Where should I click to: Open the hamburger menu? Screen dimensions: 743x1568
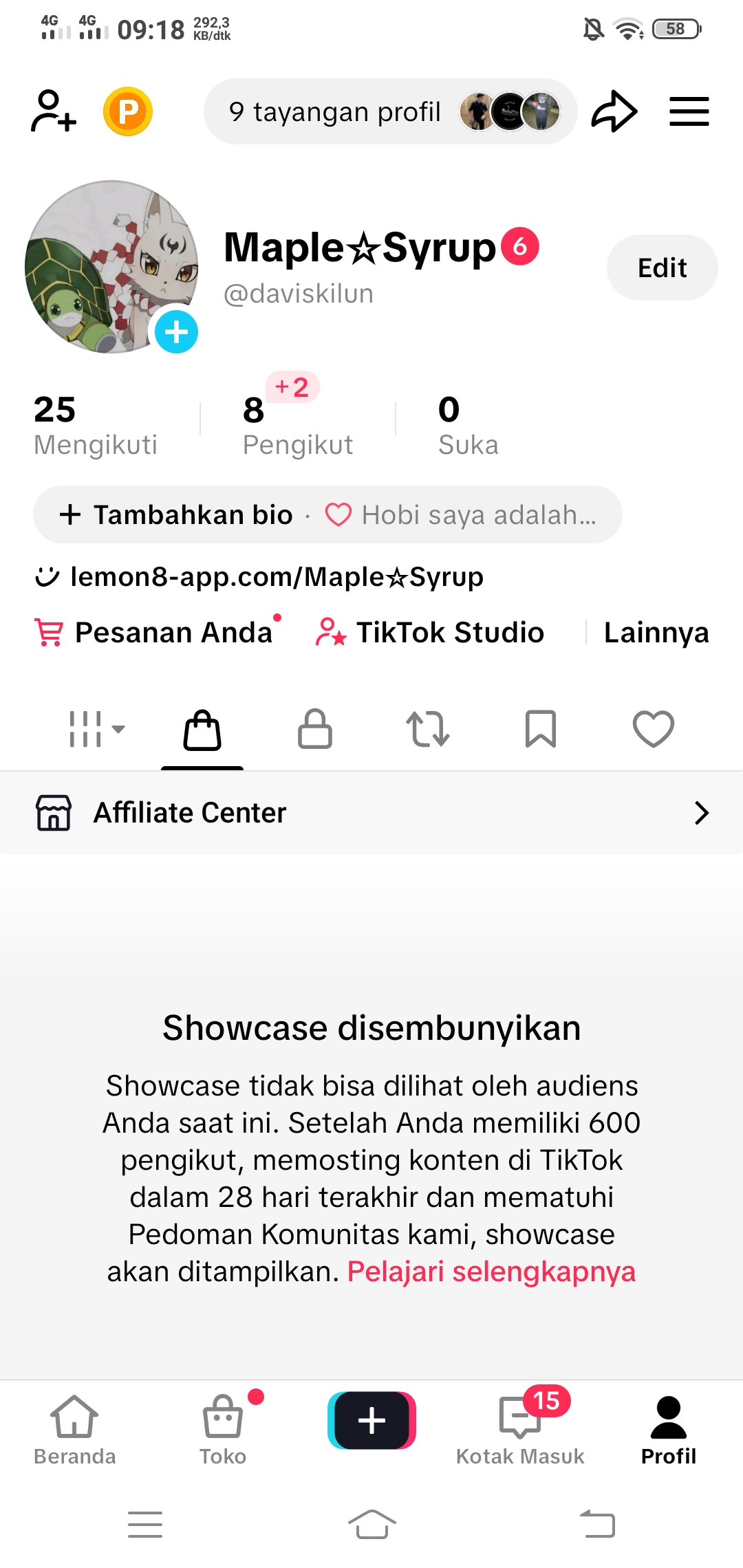tap(689, 111)
